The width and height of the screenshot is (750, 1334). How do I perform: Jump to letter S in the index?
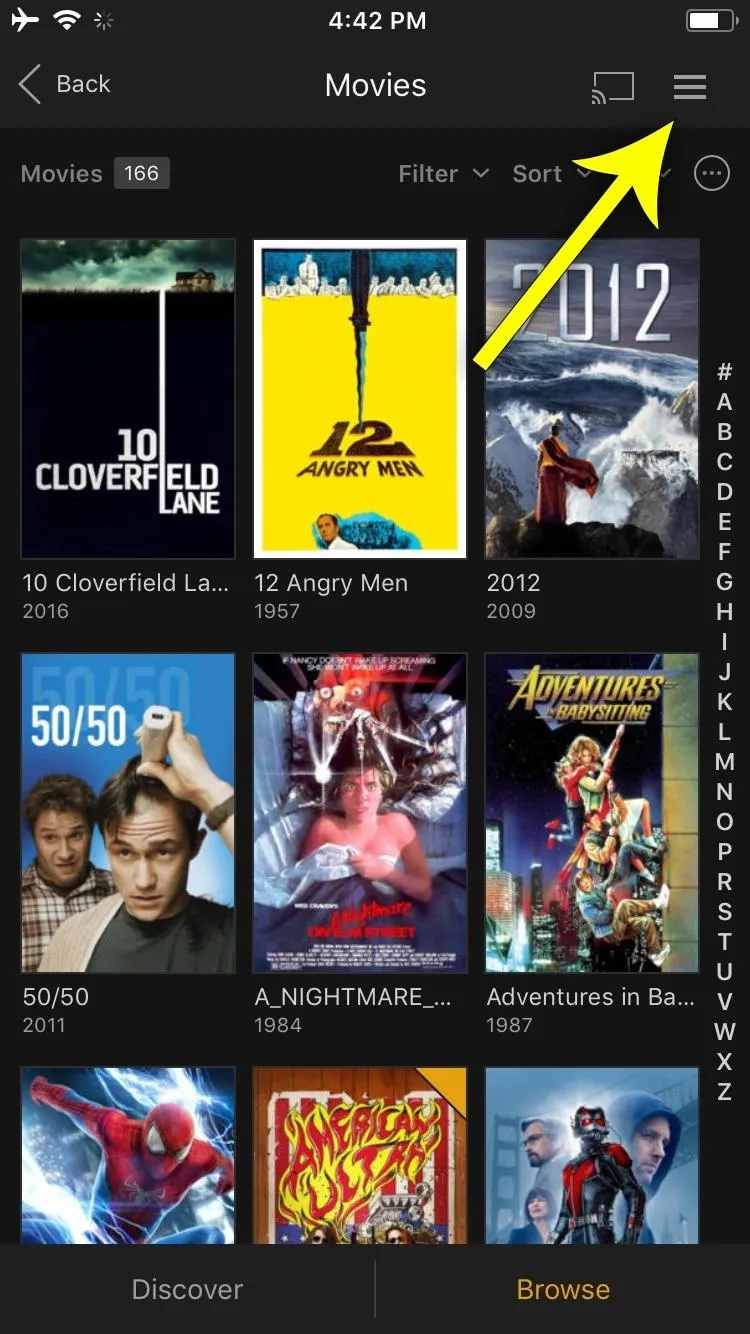725,912
